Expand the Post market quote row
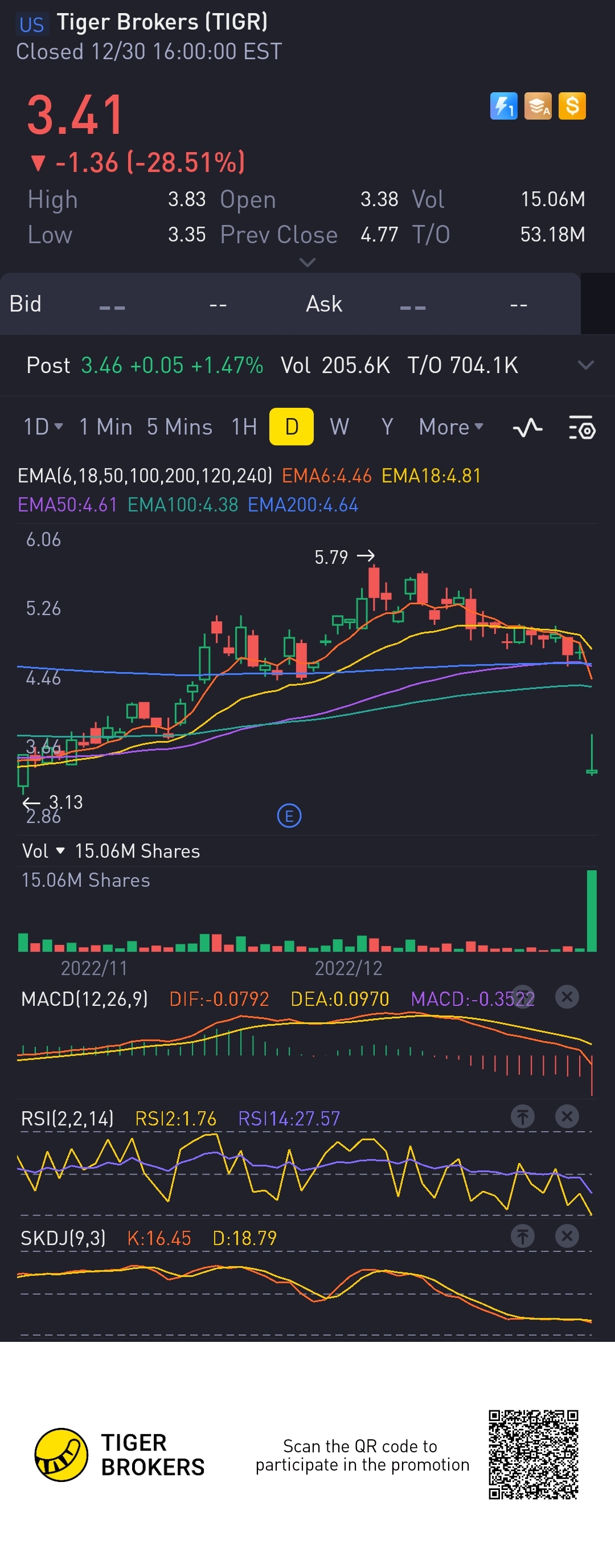Viewport: 615px width, 1568px height. point(585,365)
